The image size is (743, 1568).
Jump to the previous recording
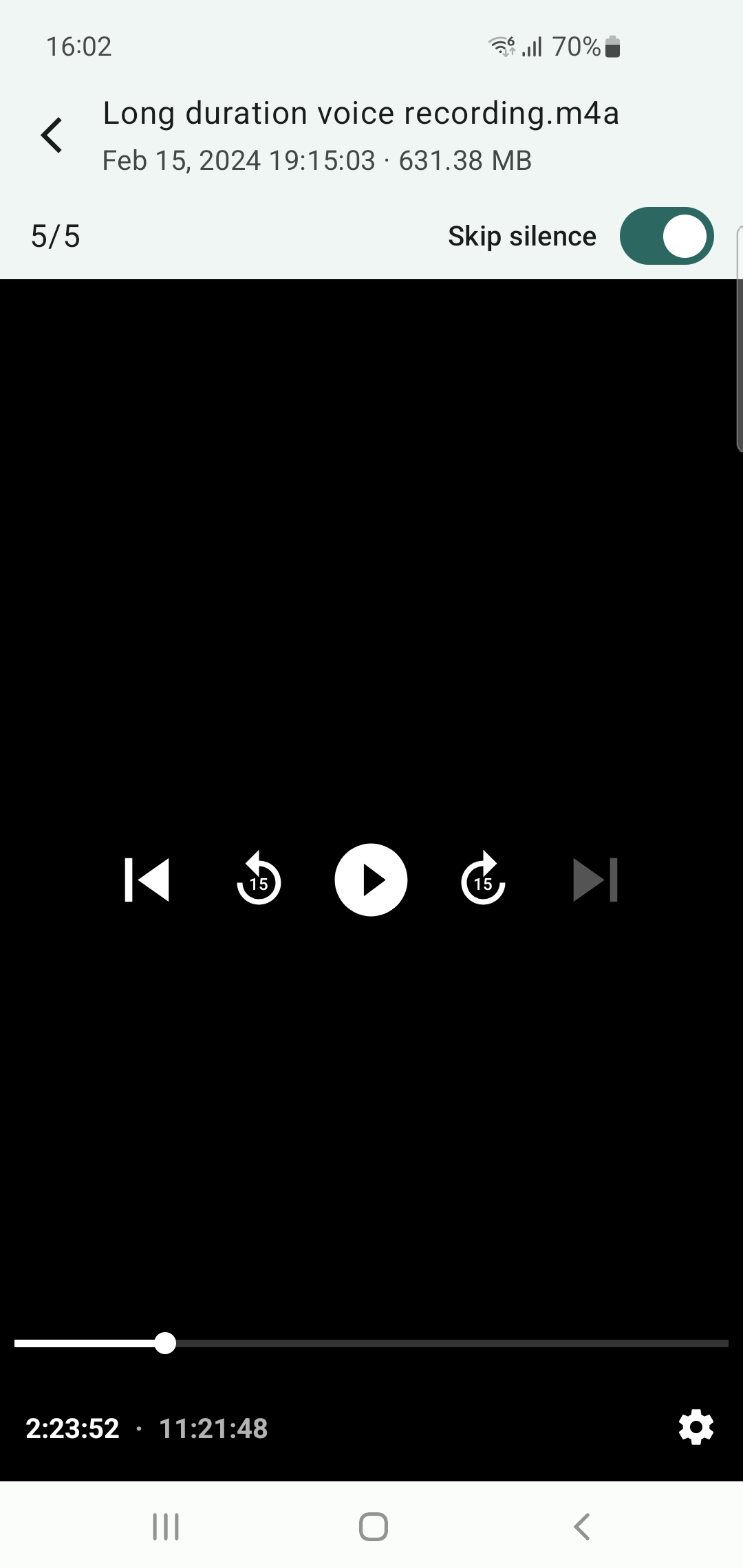point(147,880)
